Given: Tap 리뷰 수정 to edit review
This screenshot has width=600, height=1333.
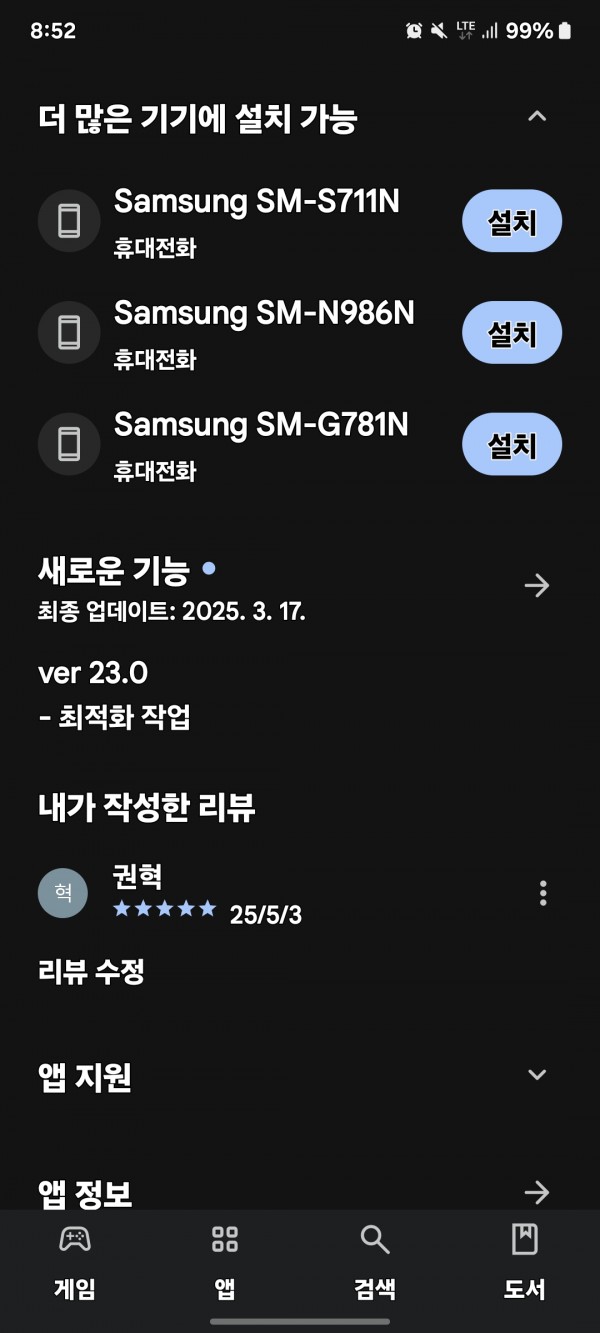Looking at the screenshot, I should tap(91, 971).
